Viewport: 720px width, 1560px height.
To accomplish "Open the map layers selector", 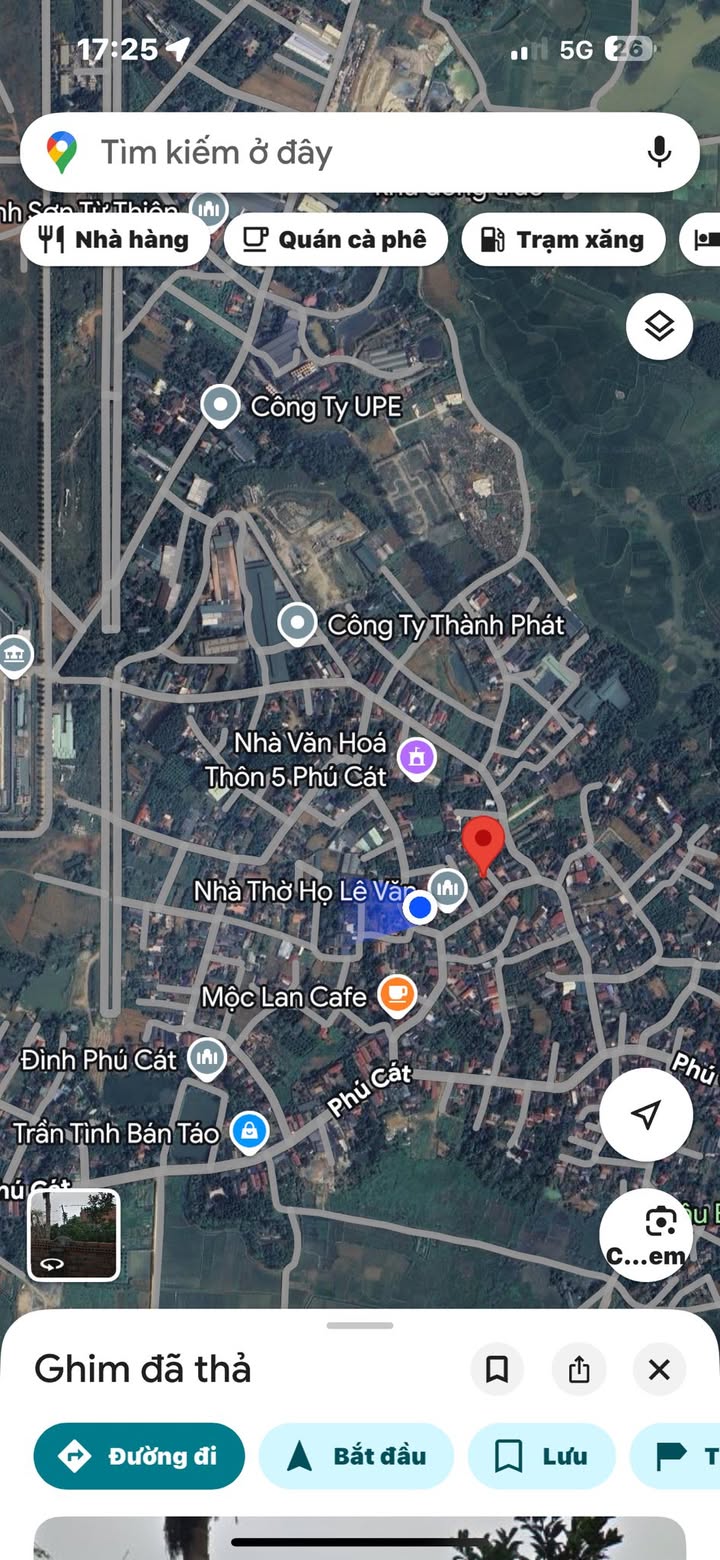I will [x=659, y=326].
